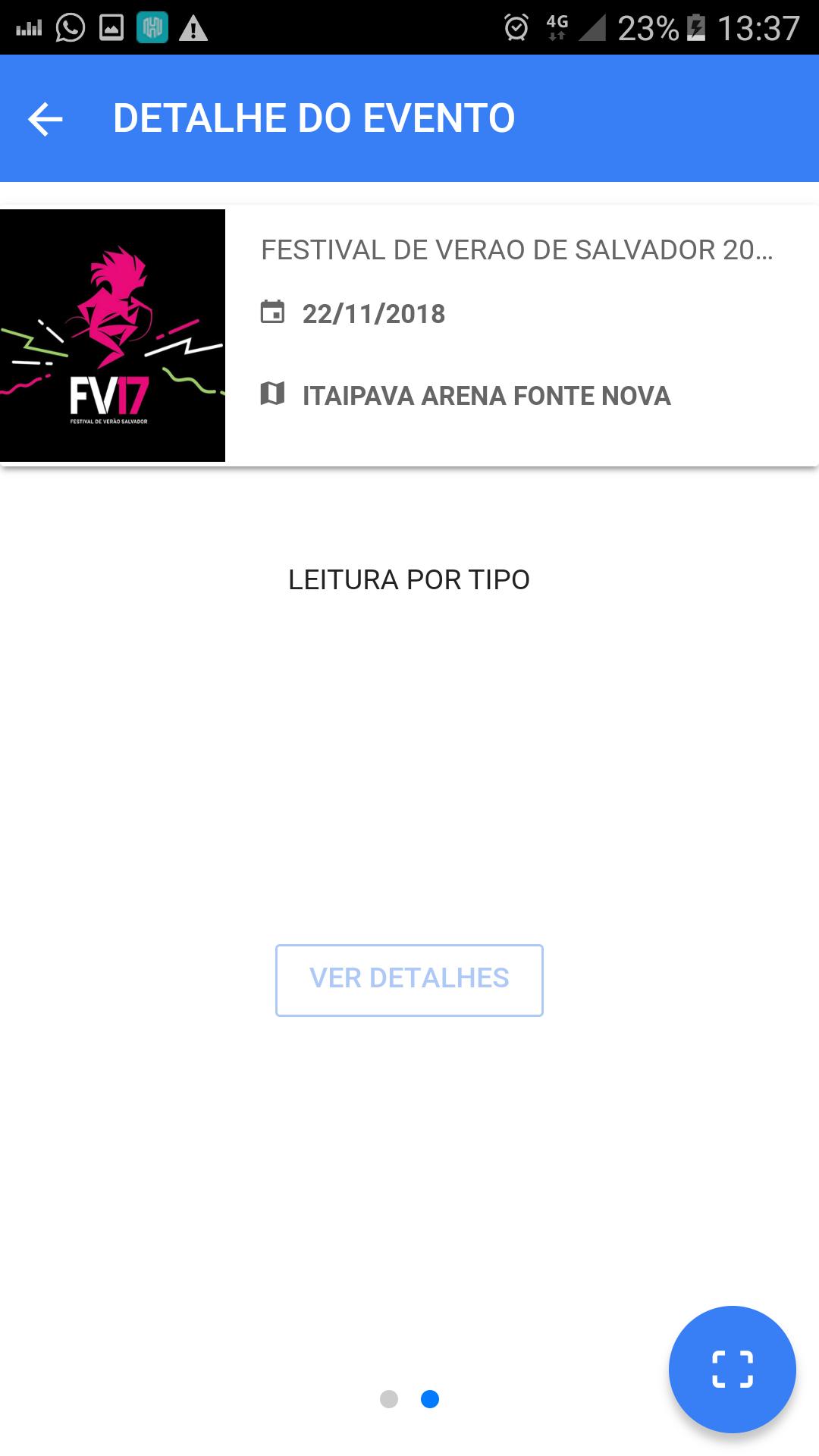Tap the map icon next to the venue name
Screen dimensions: 819x1456
tap(273, 394)
